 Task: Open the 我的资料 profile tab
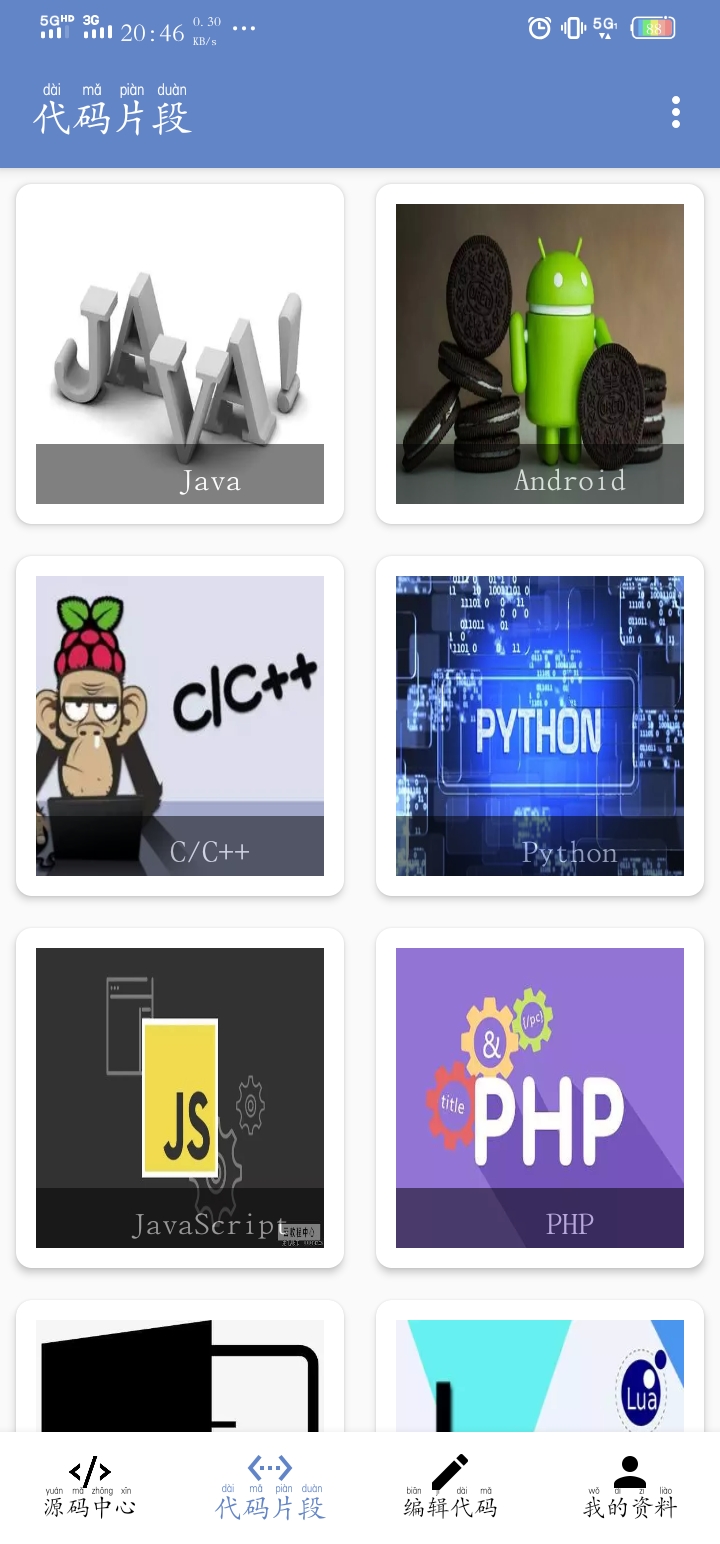[x=630, y=1488]
